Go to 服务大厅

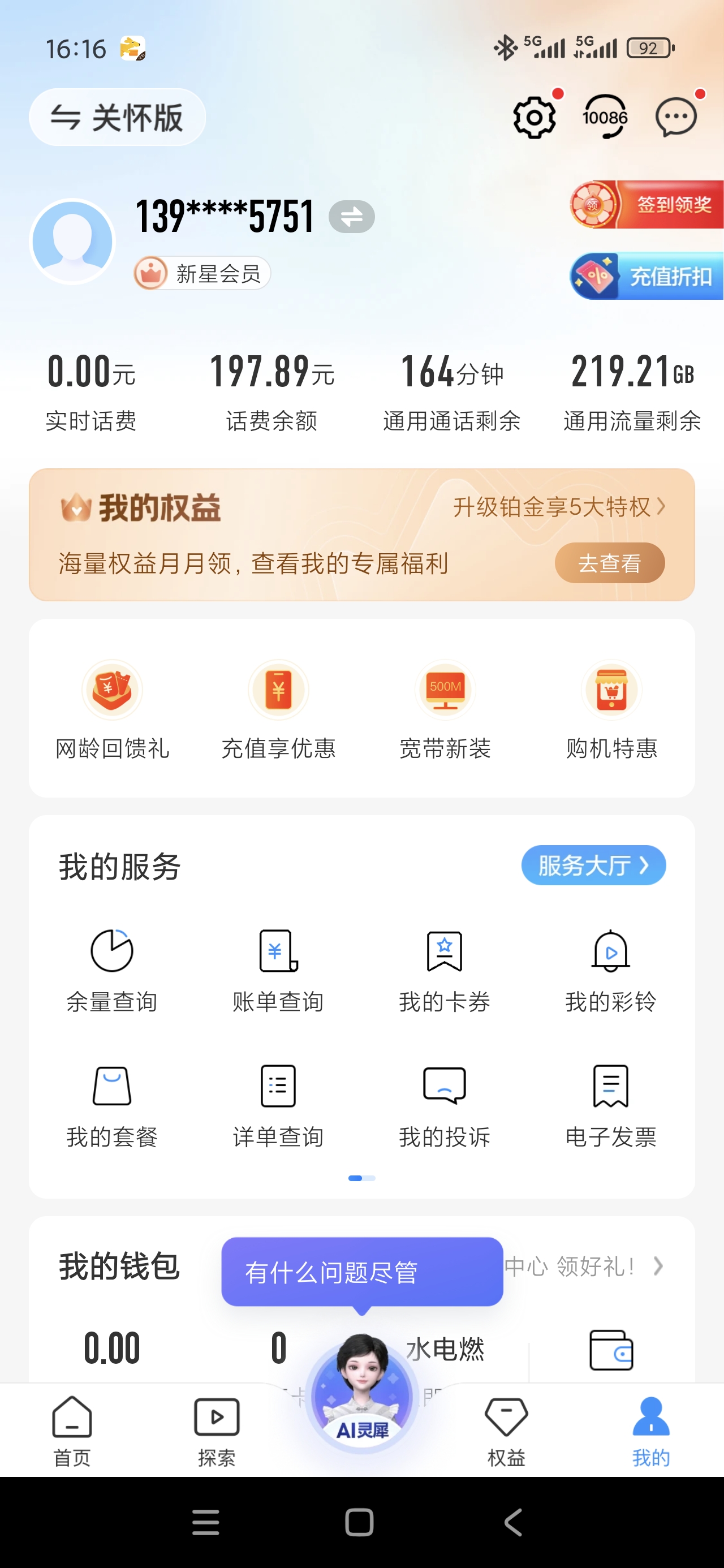(x=592, y=865)
